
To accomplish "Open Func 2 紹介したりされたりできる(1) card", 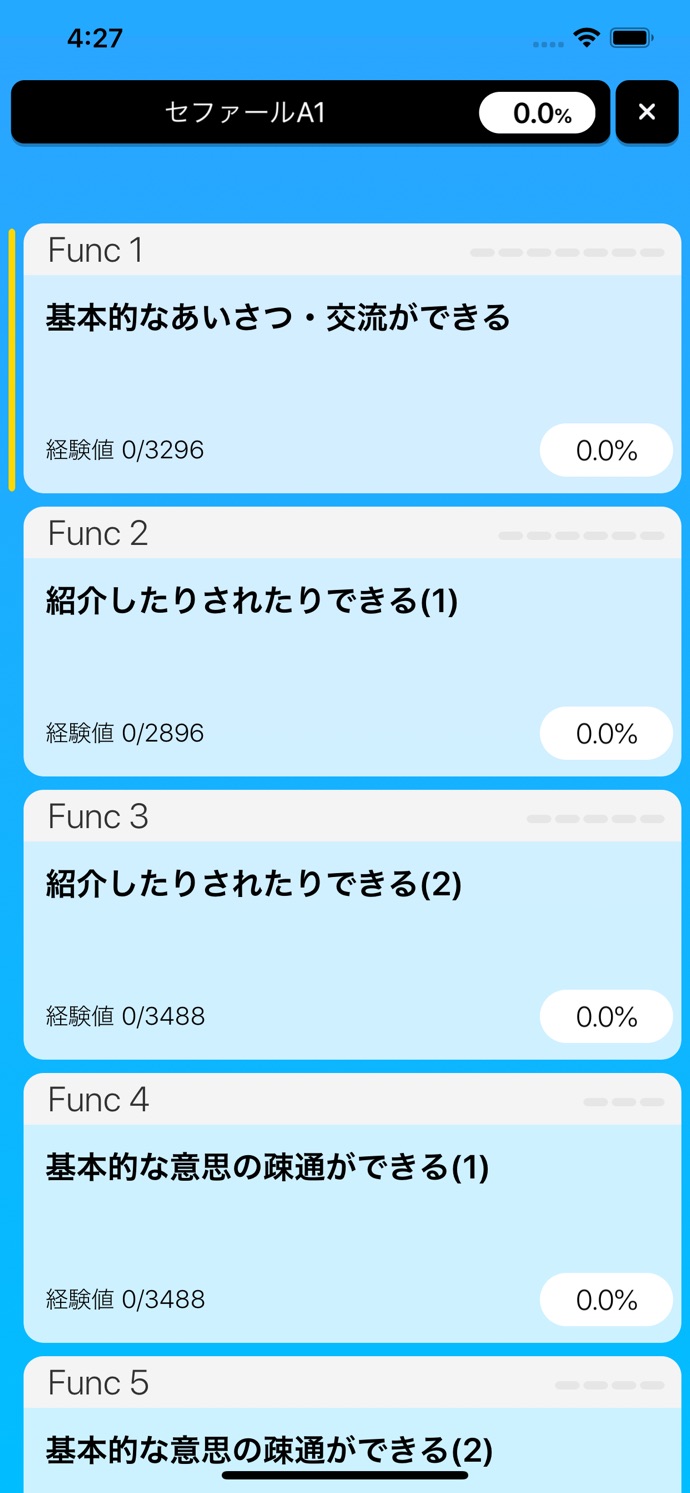I will pos(352,641).
